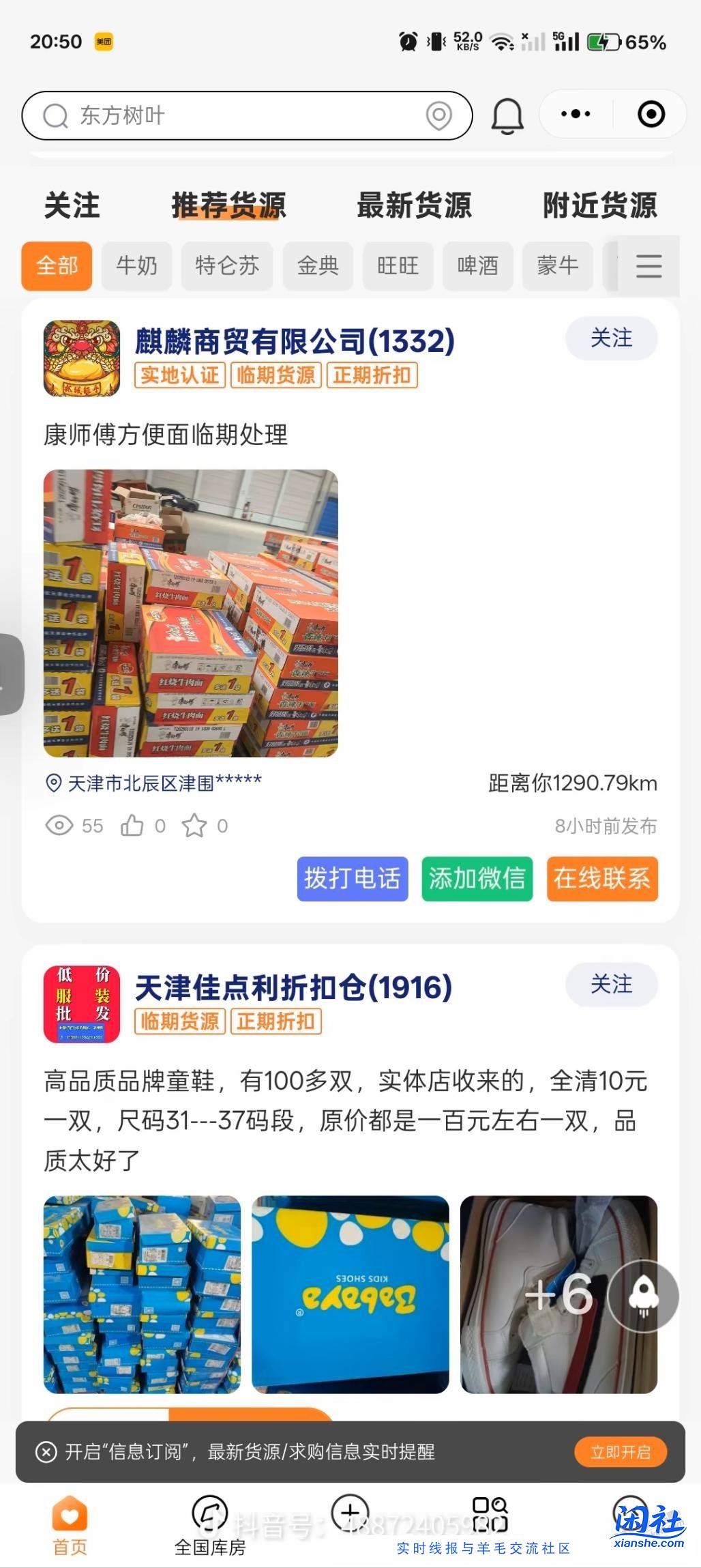
Task: Tap the location pin in the search bar
Action: (441, 115)
